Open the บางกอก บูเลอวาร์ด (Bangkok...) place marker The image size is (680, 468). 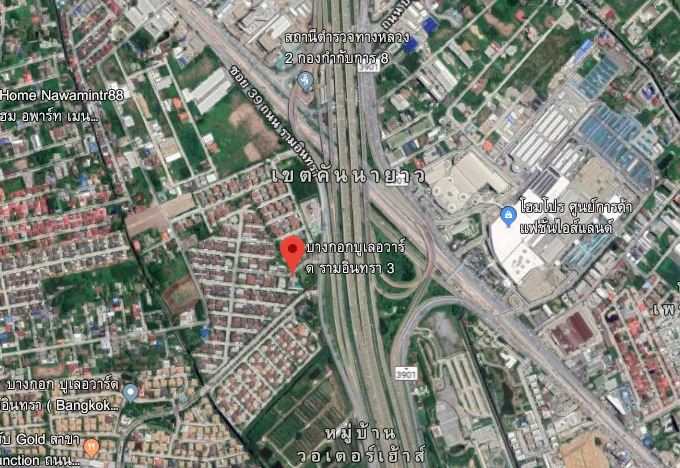coord(130,392)
